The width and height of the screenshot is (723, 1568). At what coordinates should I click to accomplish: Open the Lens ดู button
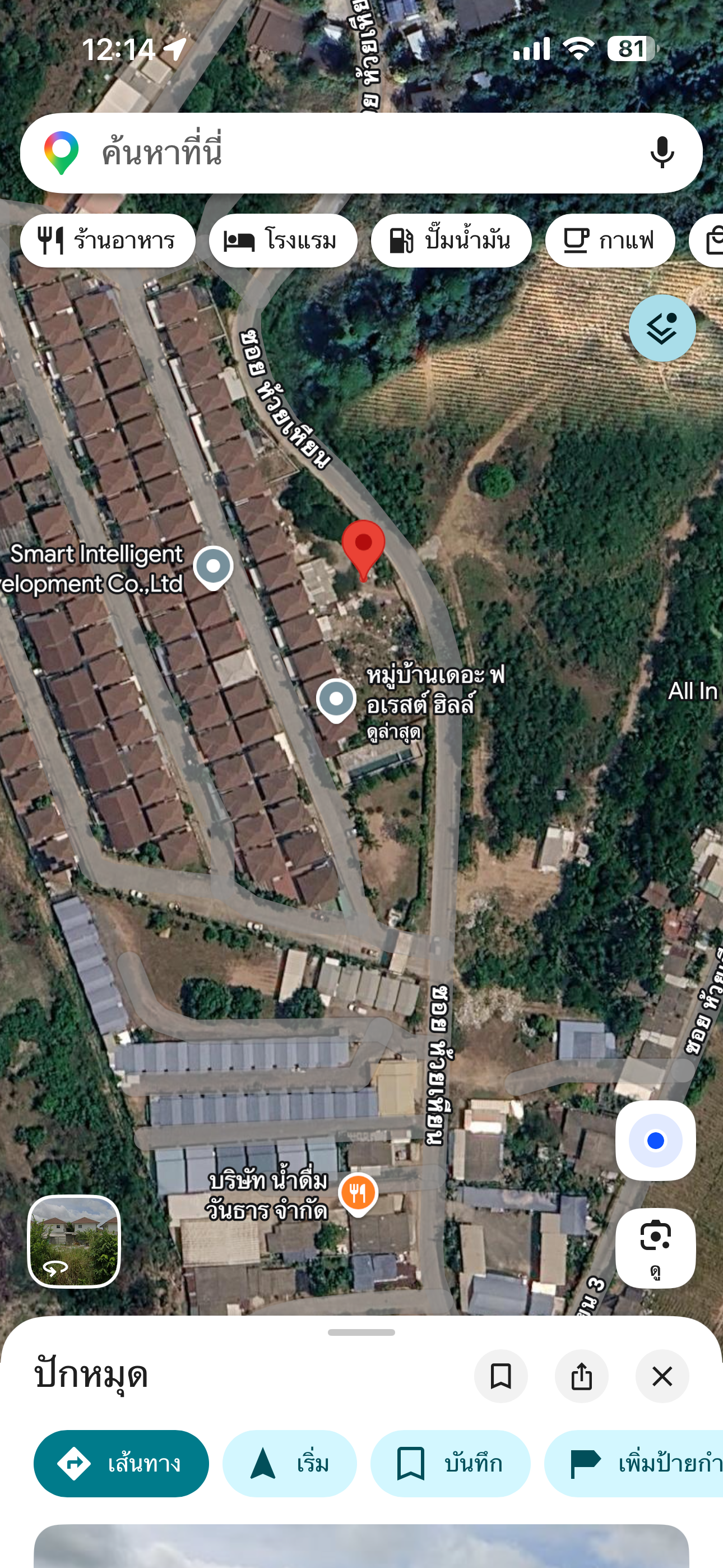tap(655, 1248)
